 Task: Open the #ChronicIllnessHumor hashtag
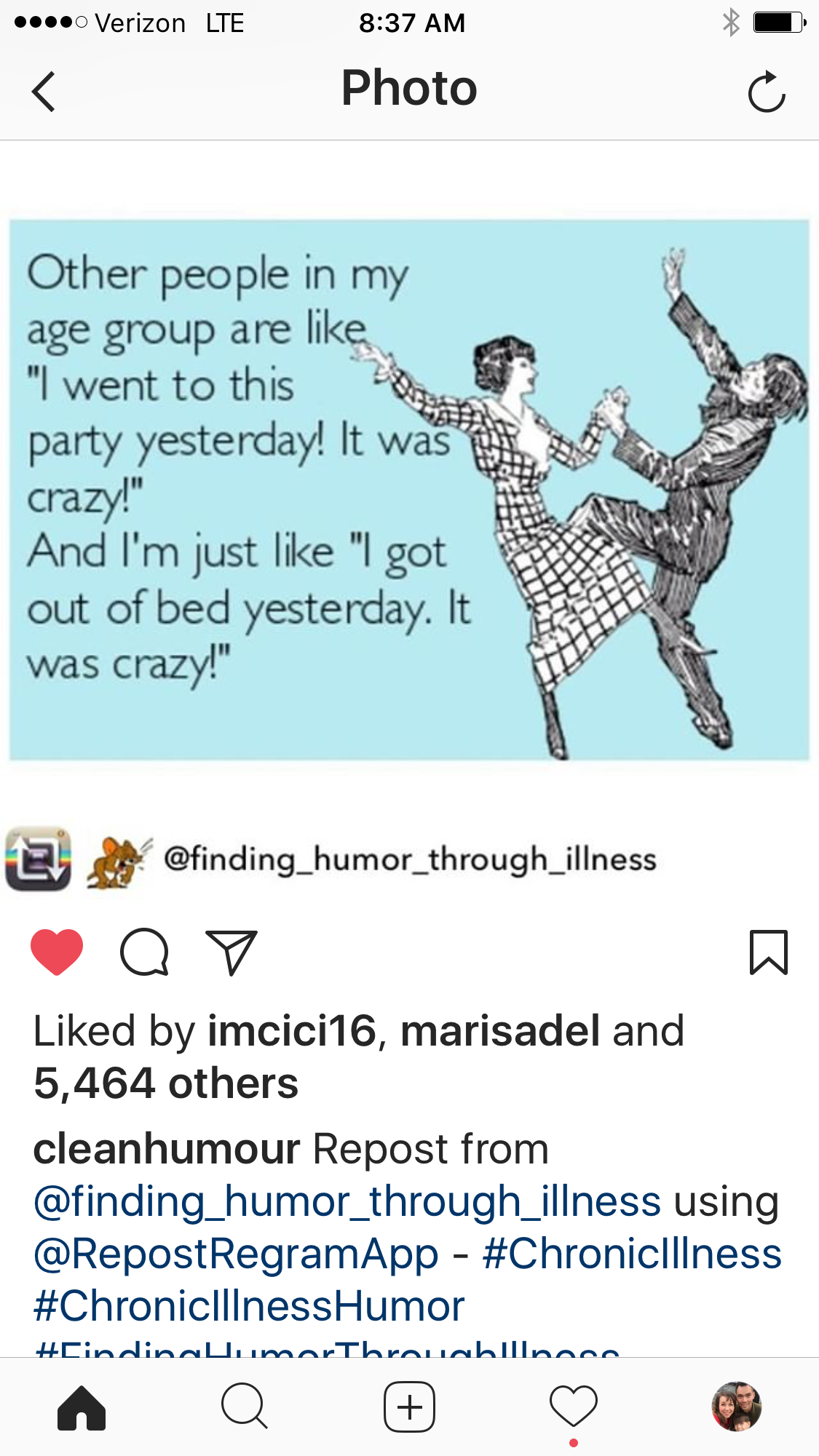coord(249,1306)
